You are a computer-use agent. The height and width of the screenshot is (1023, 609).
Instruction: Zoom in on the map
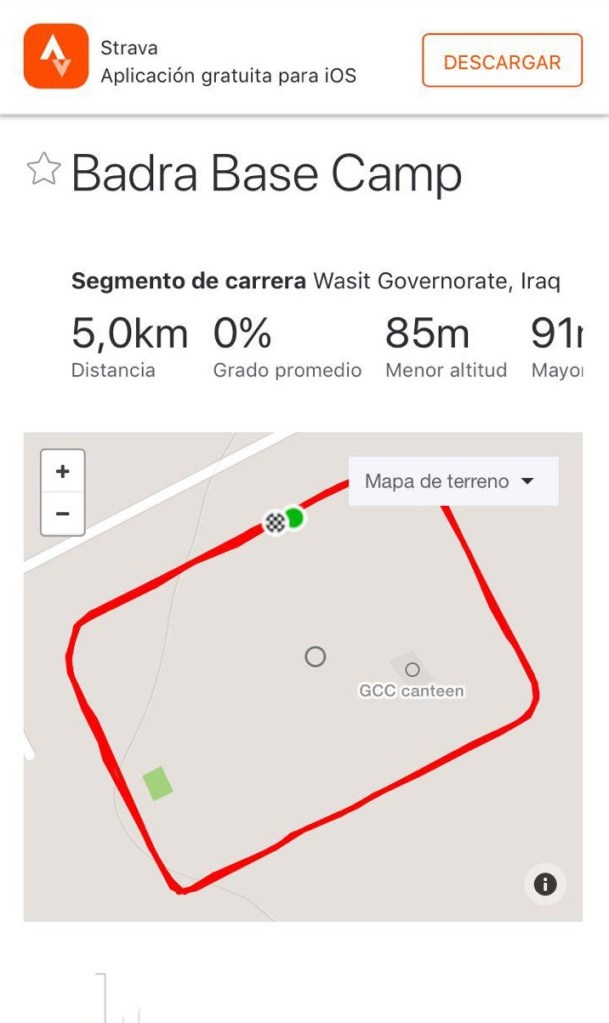(62, 471)
